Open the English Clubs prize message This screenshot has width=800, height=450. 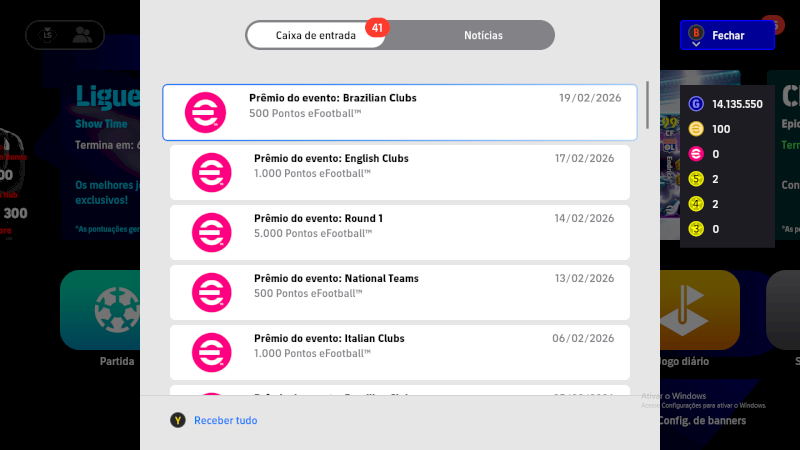[399, 172]
